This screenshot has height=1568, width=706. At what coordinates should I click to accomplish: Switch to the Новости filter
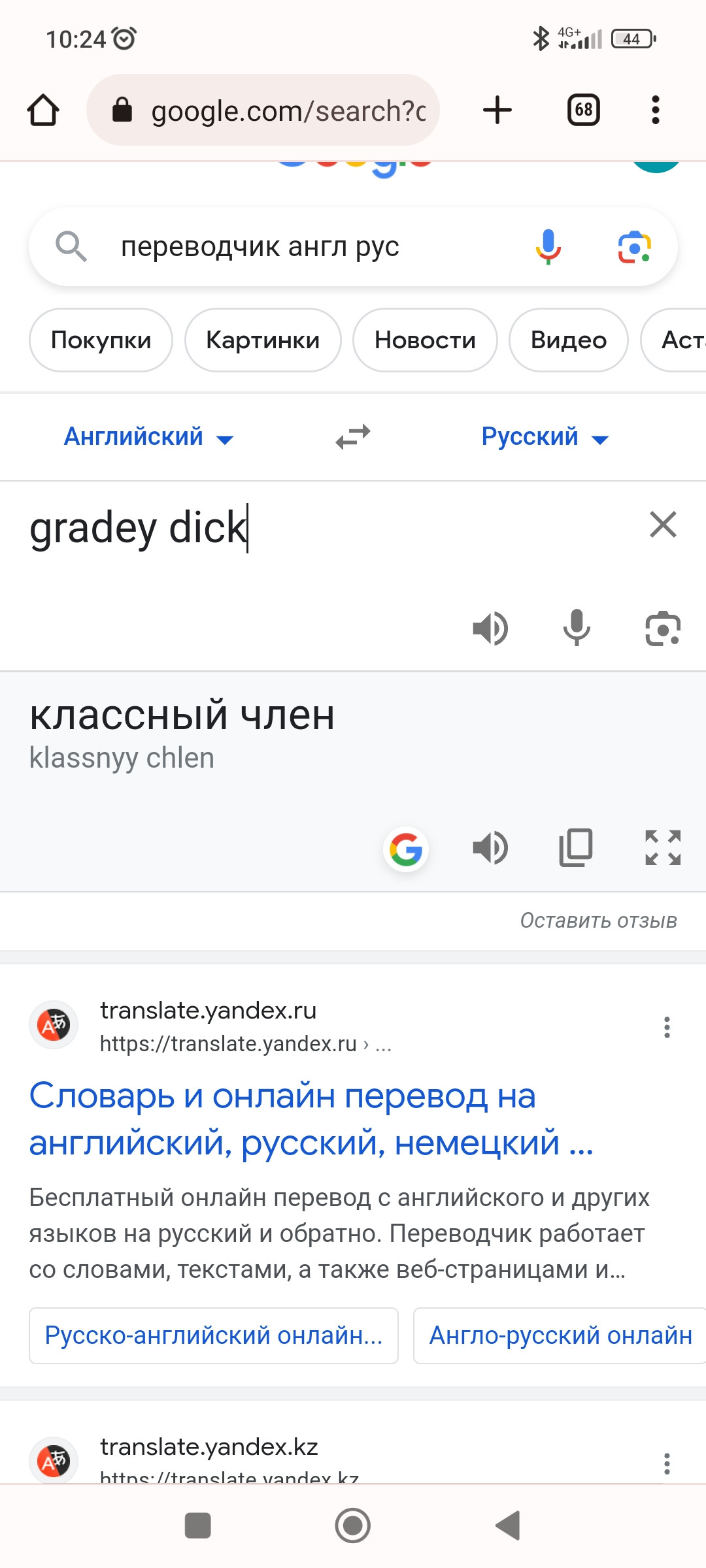(425, 340)
